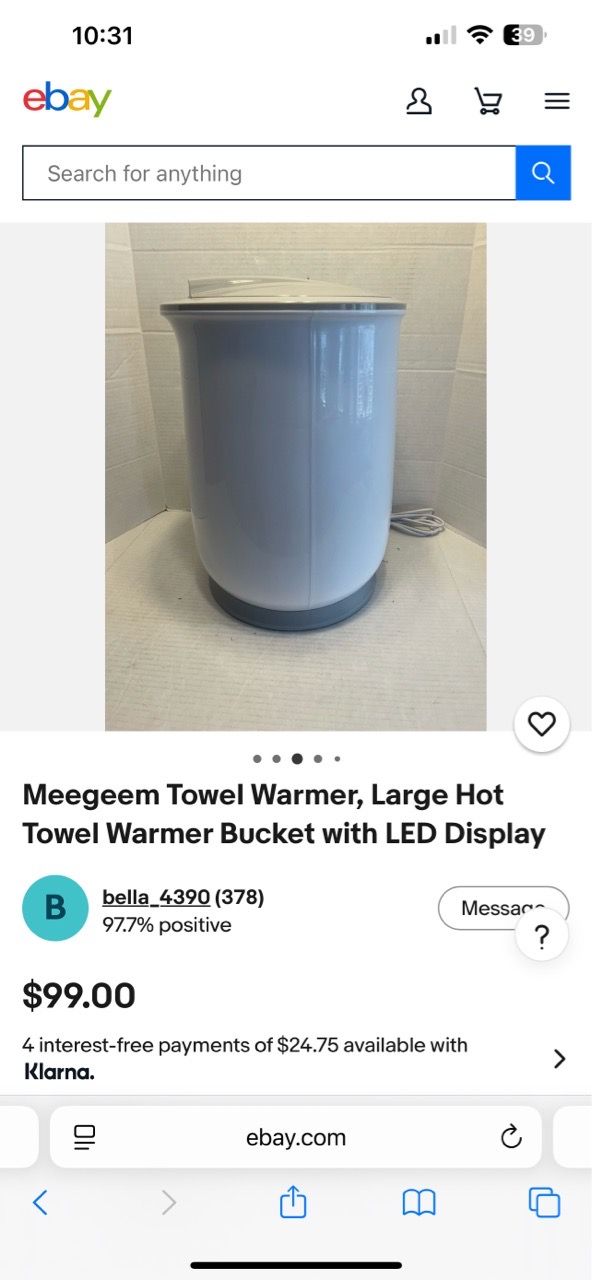The height and width of the screenshot is (1280, 592).
Task: Reload the page in Safari
Action: 511,1137
